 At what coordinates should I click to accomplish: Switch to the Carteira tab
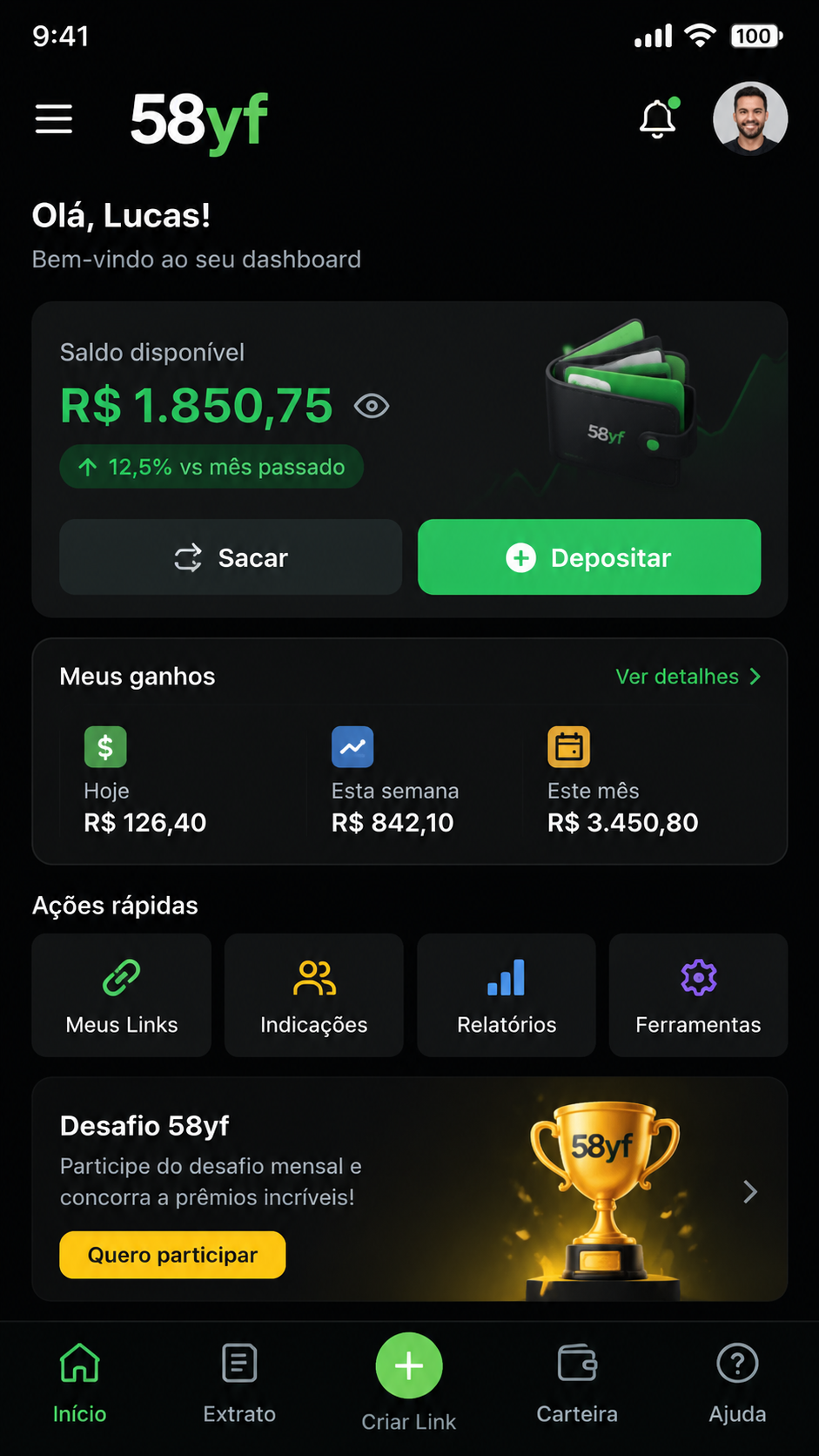(x=577, y=1383)
